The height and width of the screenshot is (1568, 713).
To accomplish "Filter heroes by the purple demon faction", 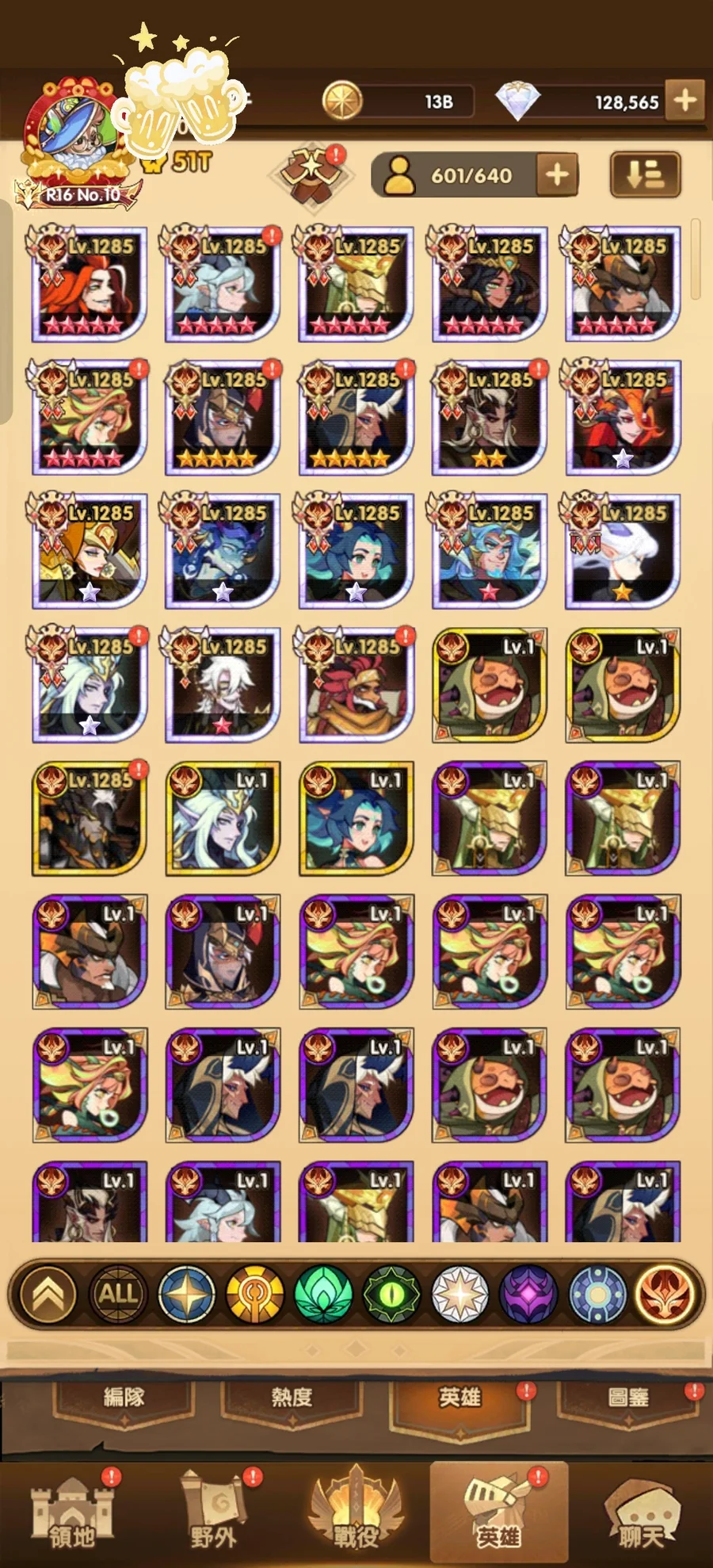I will [x=528, y=1295].
